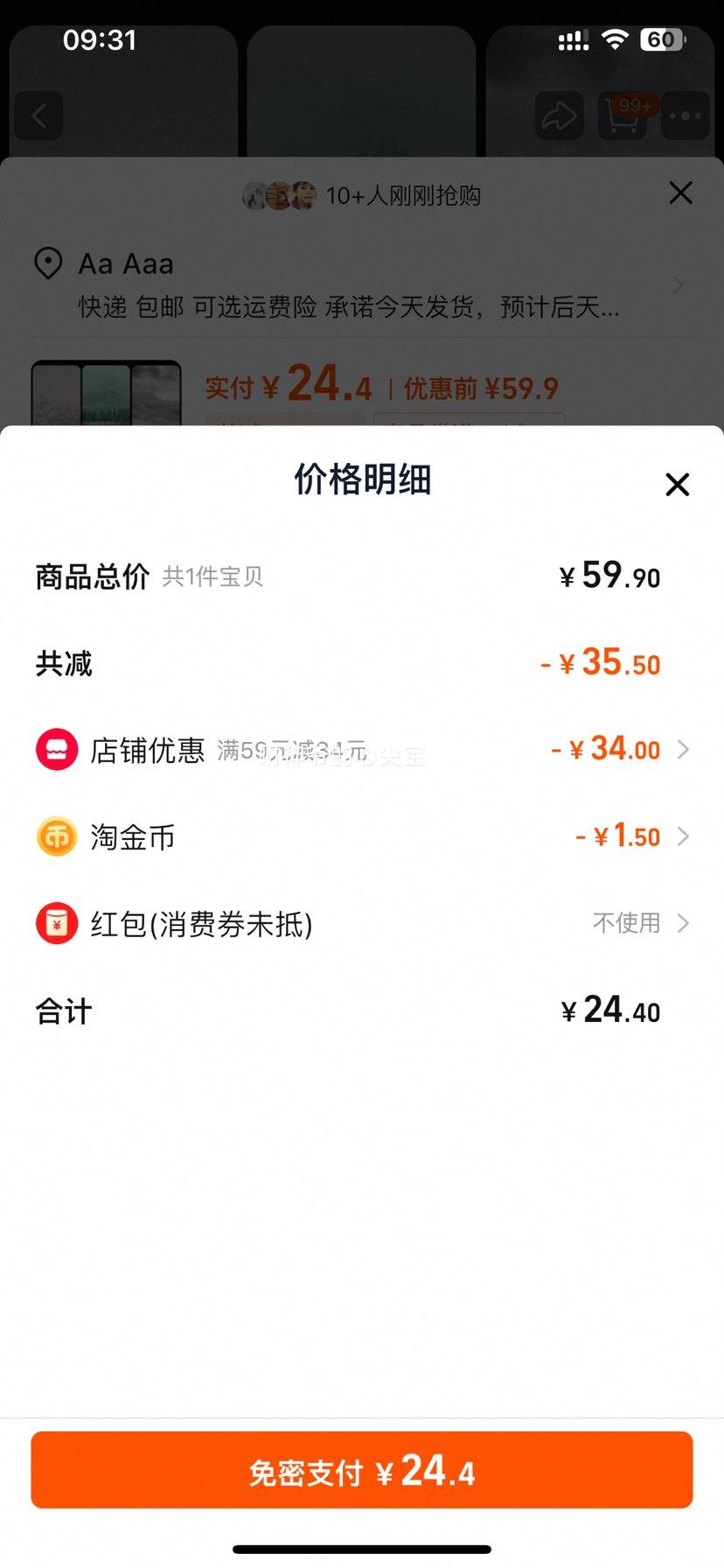Close the 价格明细 price detail panel
This screenshot has height=1568, width=724.
click(x=677, y=484)
